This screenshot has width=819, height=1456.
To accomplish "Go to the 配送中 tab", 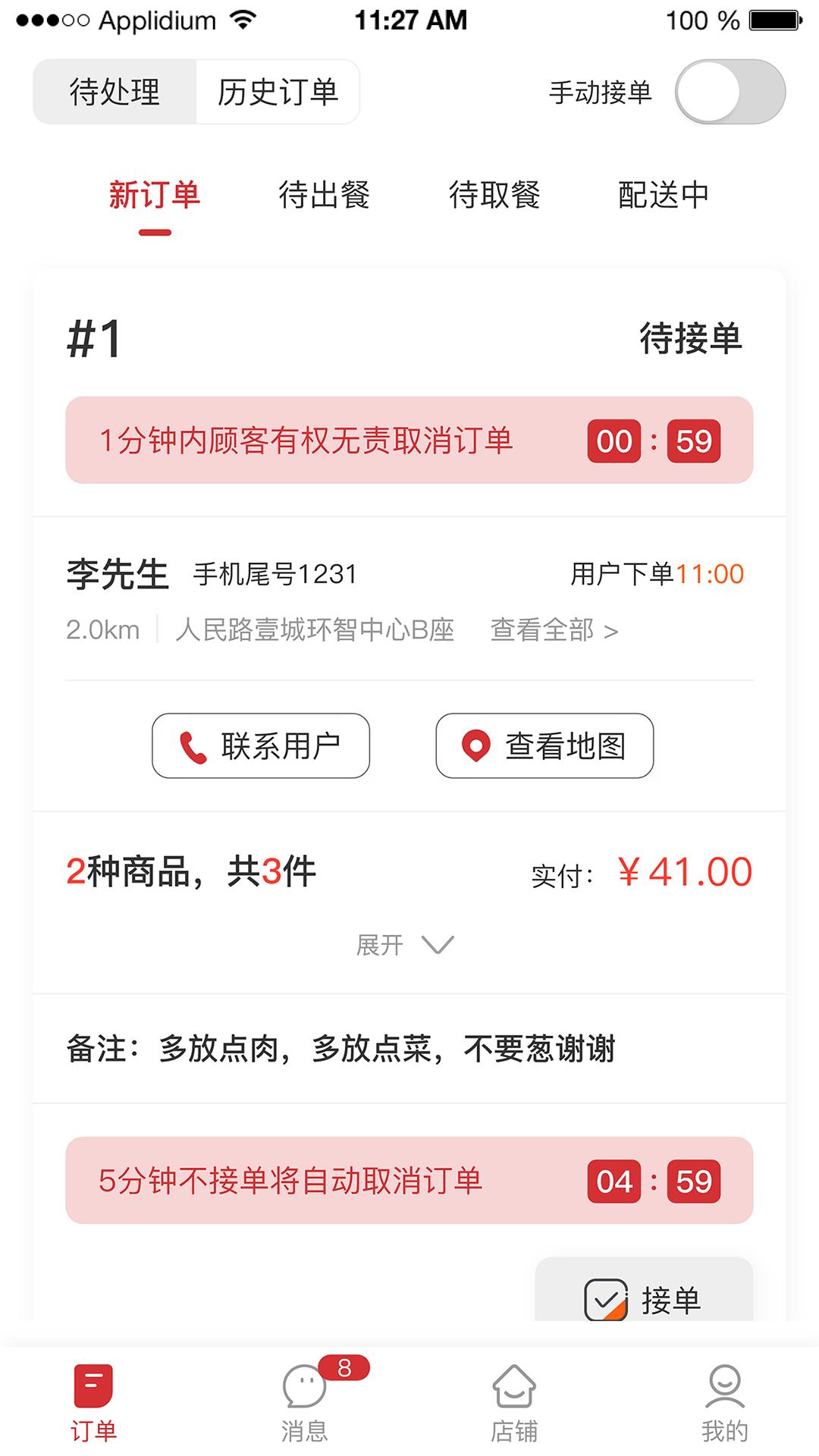I will tap(664, 196).
